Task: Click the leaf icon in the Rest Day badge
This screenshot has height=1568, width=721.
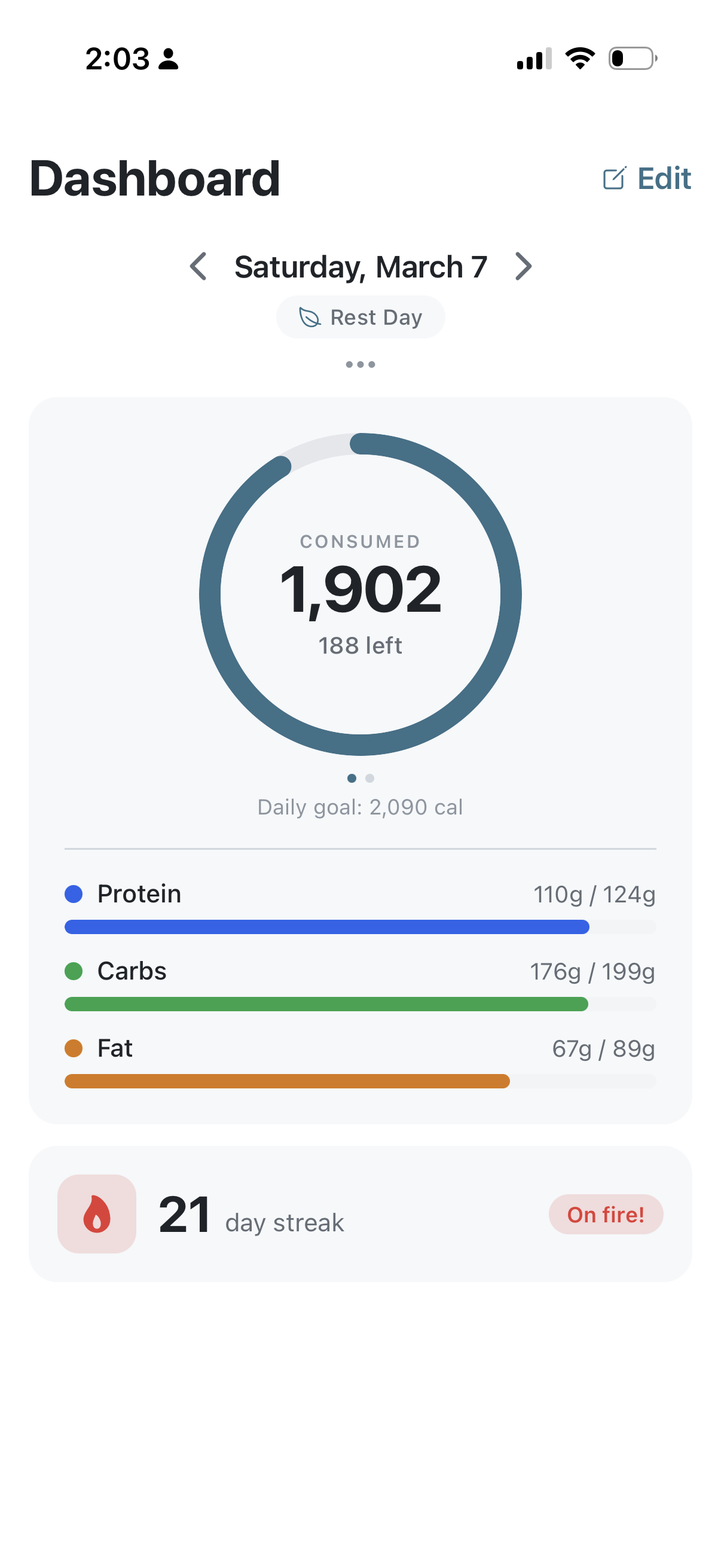Action: click(x=311, y=316)
